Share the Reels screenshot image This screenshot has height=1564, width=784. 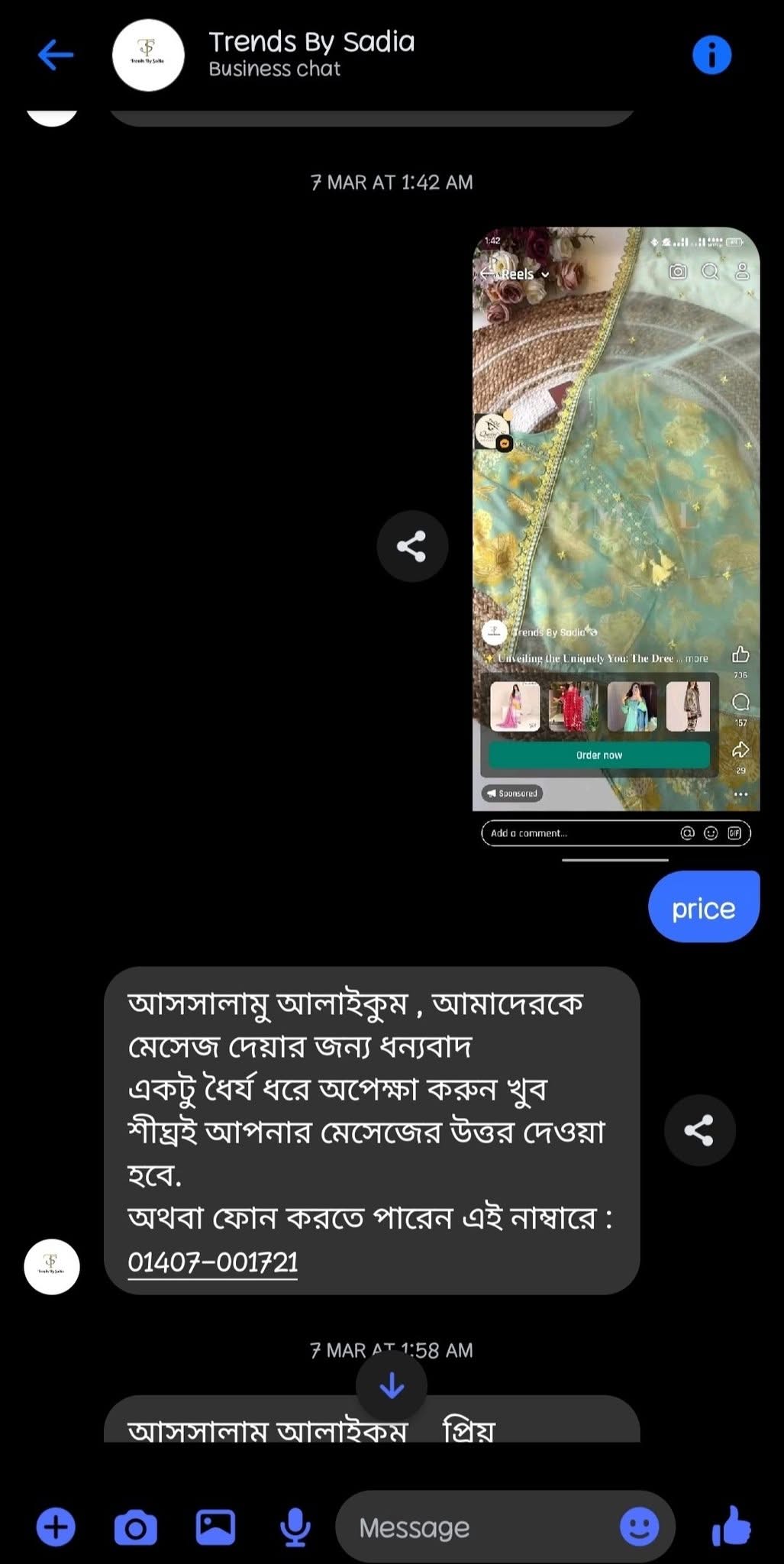click(412, 546)
